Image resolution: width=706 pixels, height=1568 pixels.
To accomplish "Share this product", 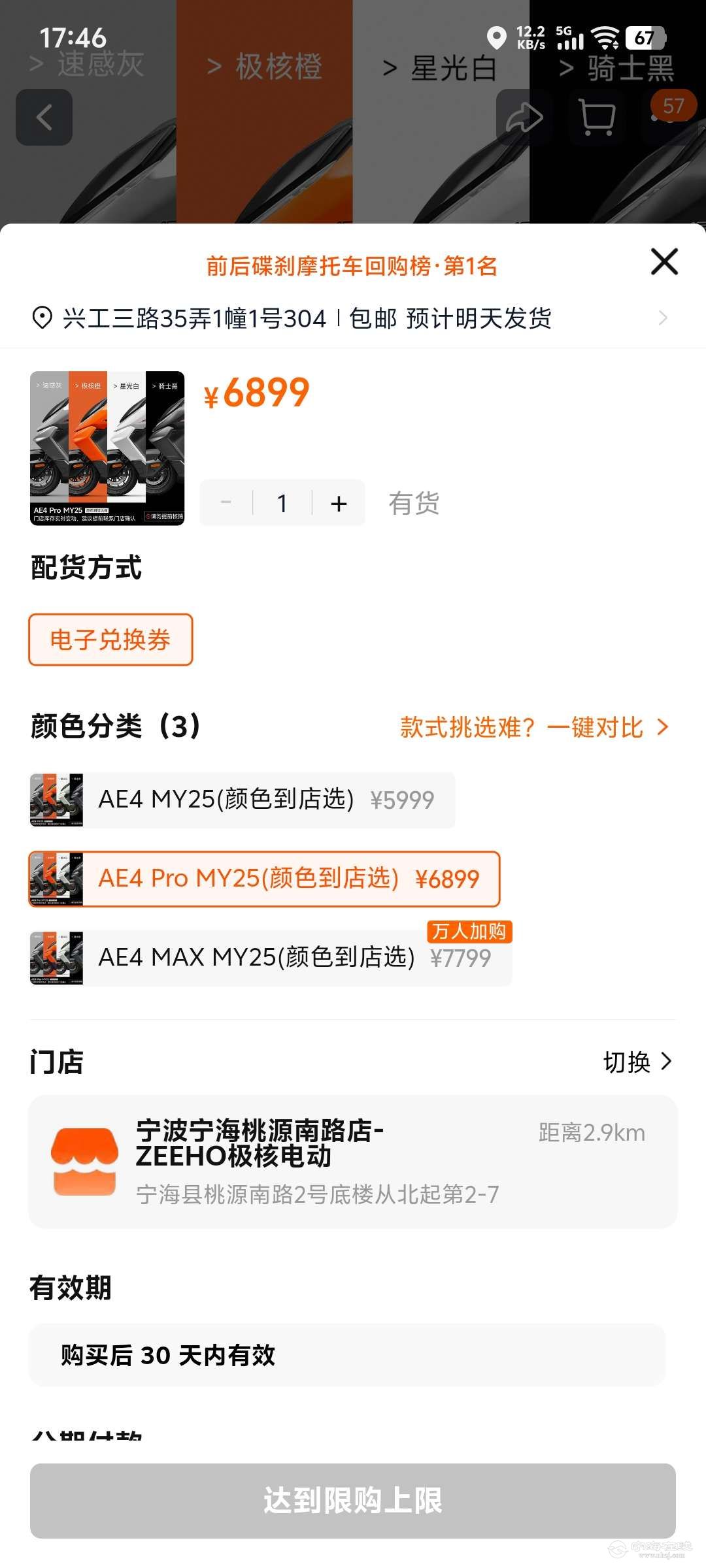I will (x=524, y=118).
